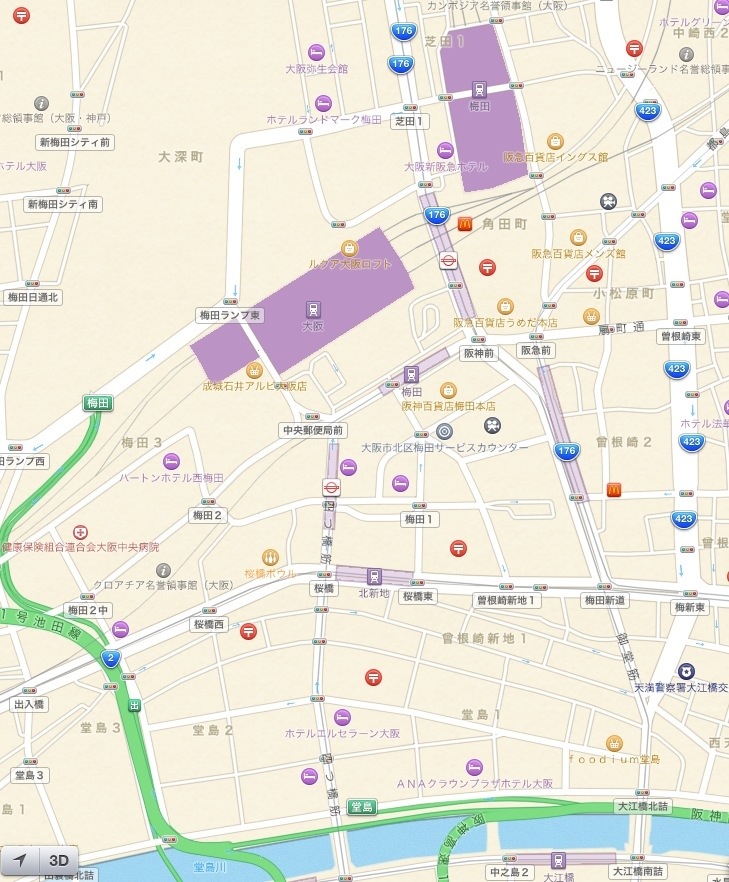Screen dimensions: 729x882
Task: Select the hotel icon at ホテルエルセラーン大阪
Action: point(341,715)
